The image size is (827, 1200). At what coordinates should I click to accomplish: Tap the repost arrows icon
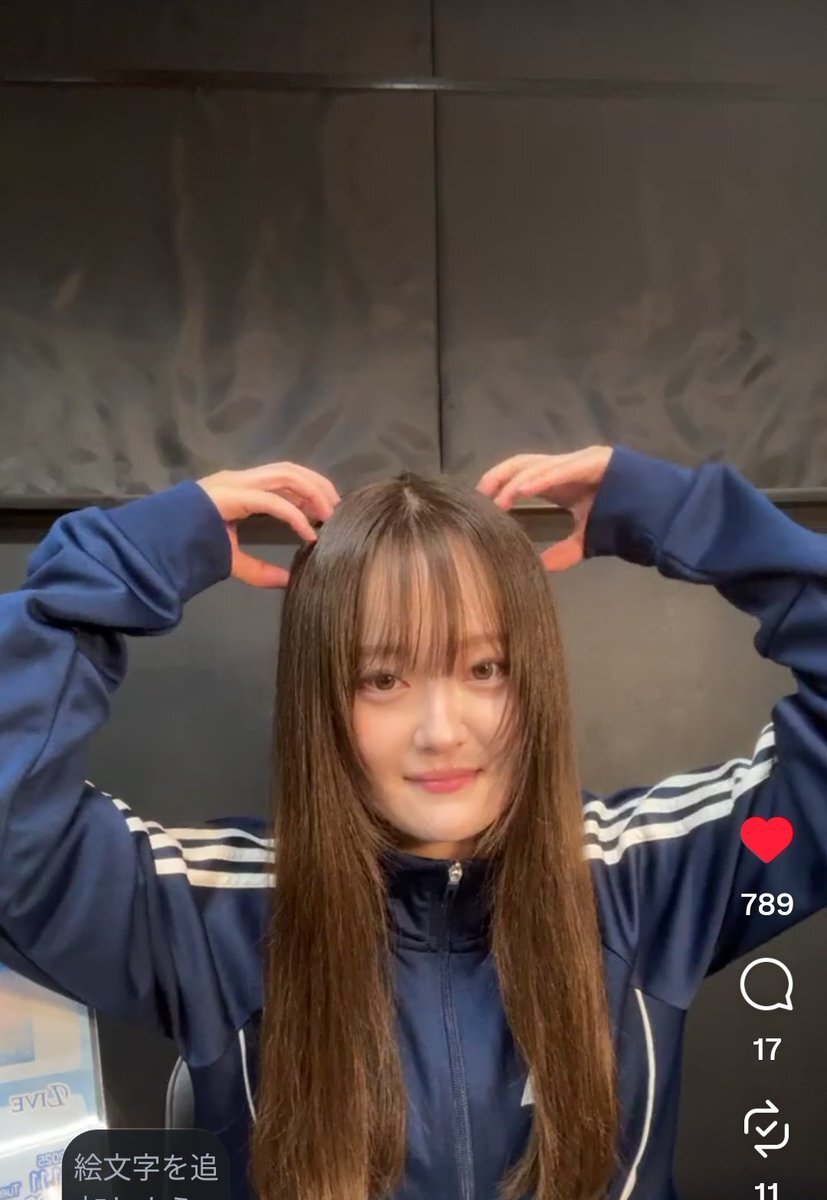pos(766,1128)
